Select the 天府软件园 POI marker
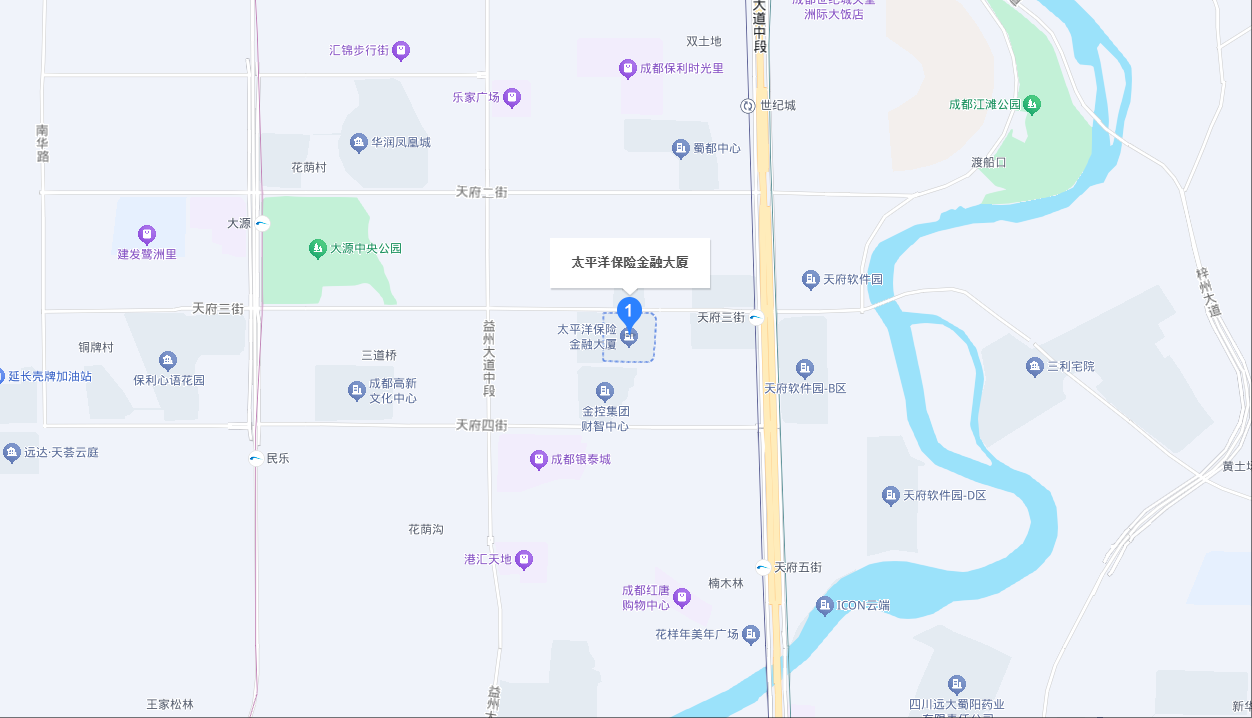This screenshot has width=1252, height=718. (811, 279)
